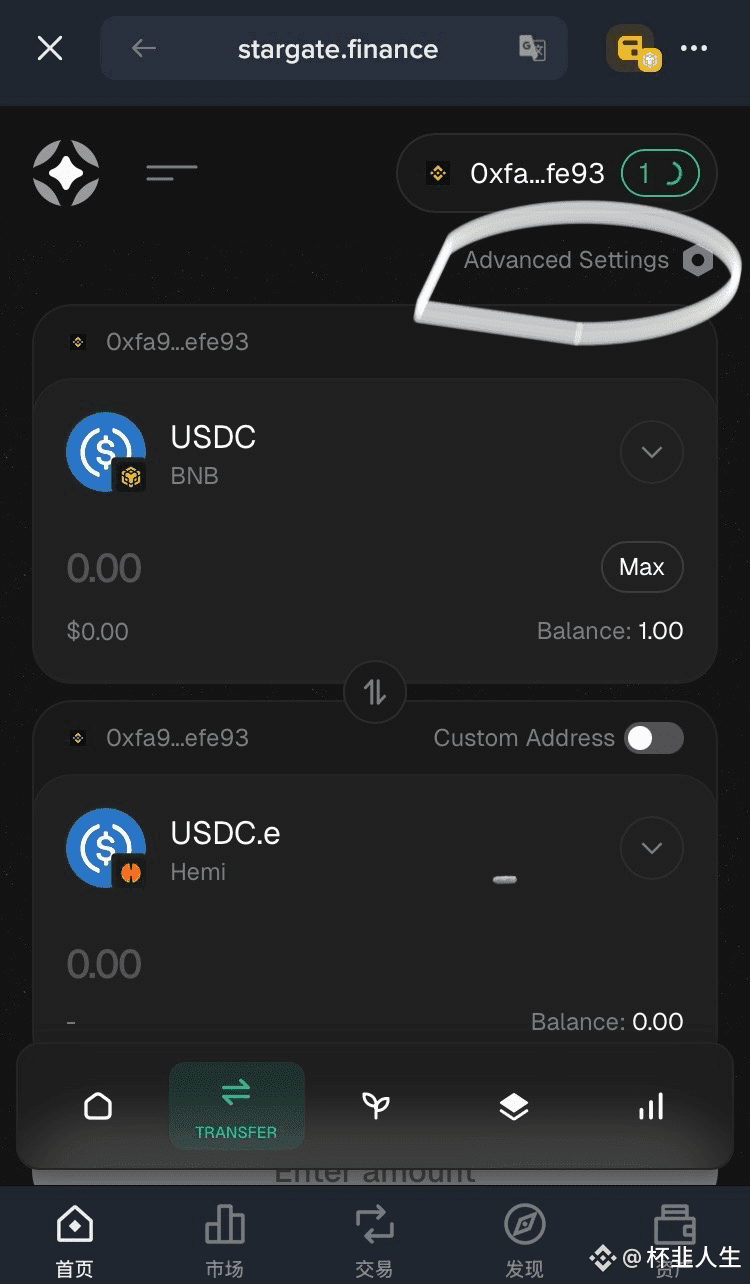Close the in-app browser
This screenshot has width=750, height=1284.
[50, 48]
